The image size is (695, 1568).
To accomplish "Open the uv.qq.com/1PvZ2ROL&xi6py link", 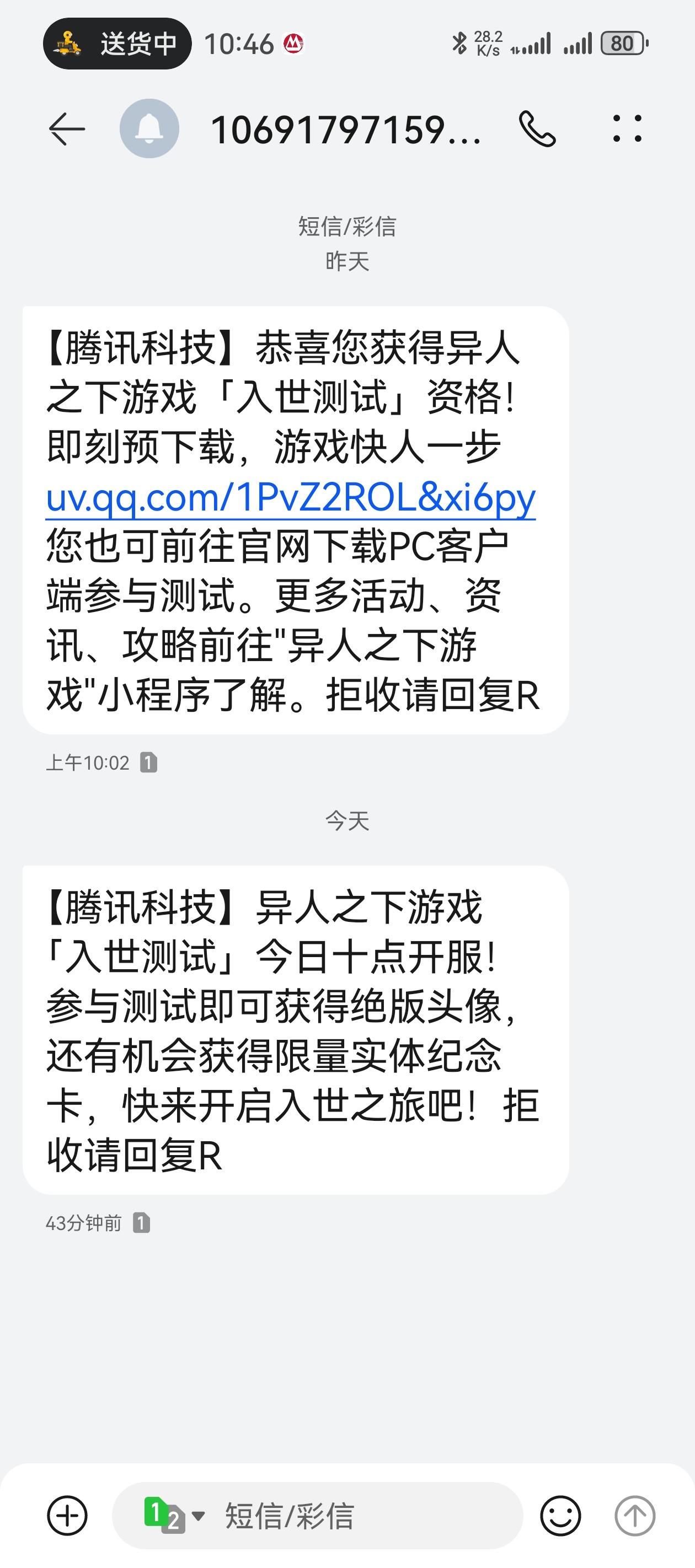I will pyautogui.click(x=291, y=498).
